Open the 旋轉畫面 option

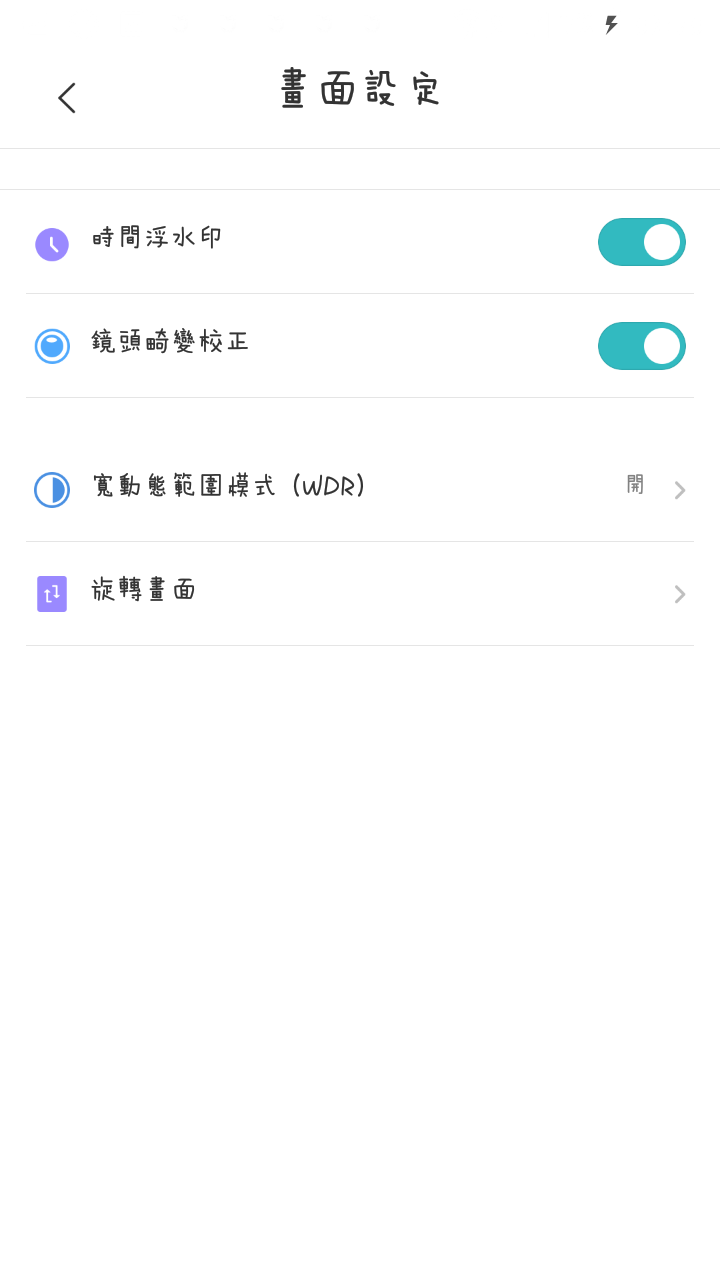[x=360, y=594]
